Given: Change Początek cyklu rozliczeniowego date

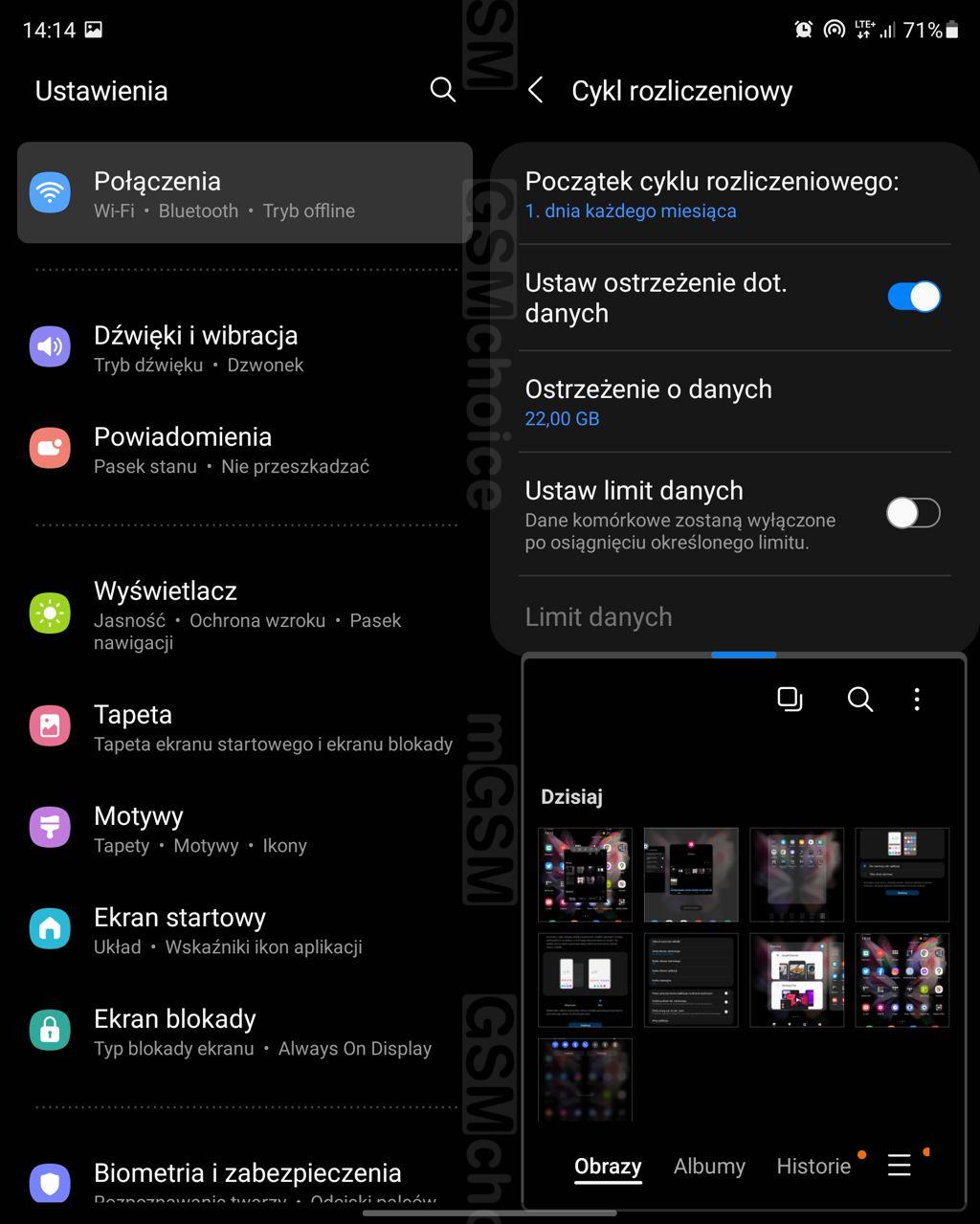Looking at the screenshot, I should coord(712,194).
